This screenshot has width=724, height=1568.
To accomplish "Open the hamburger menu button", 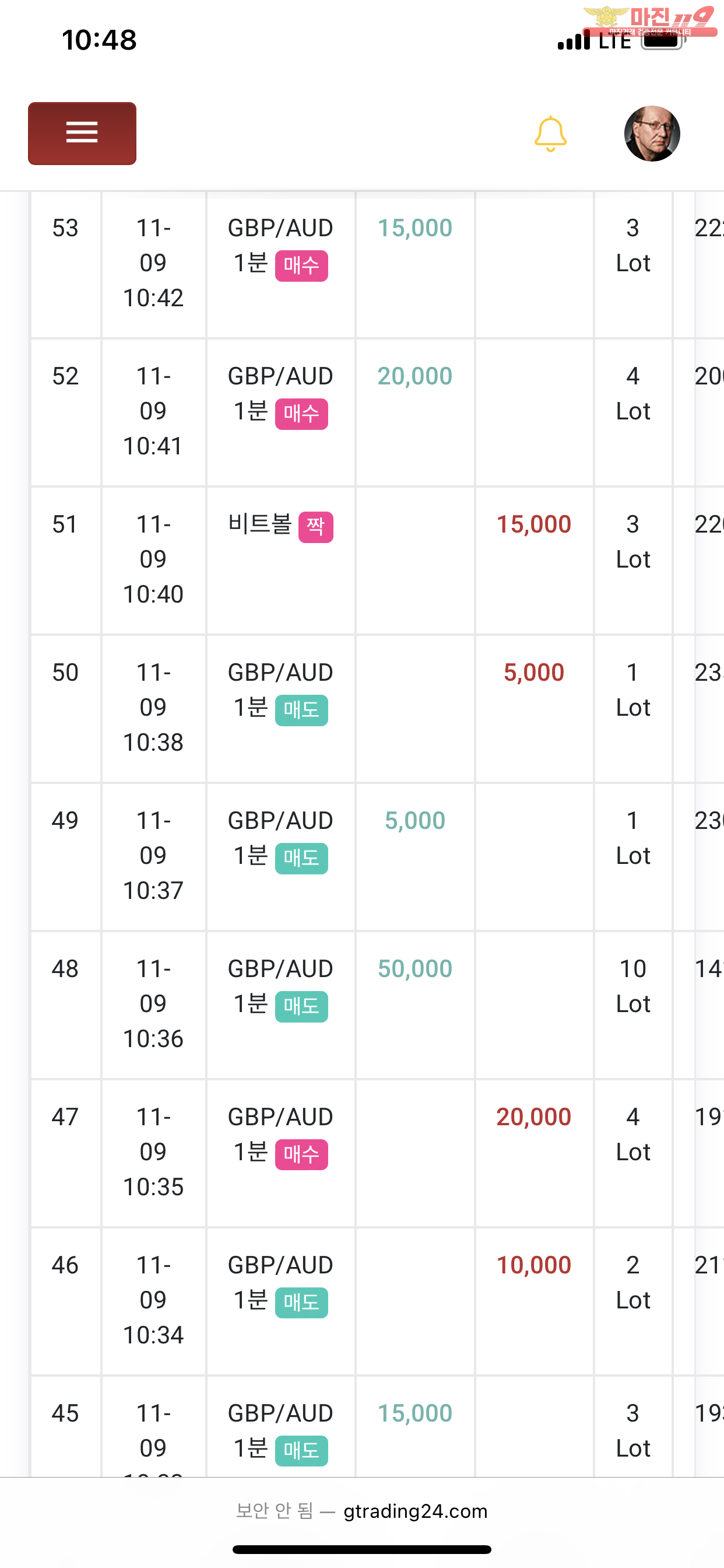I will click(x=82, y=134).
